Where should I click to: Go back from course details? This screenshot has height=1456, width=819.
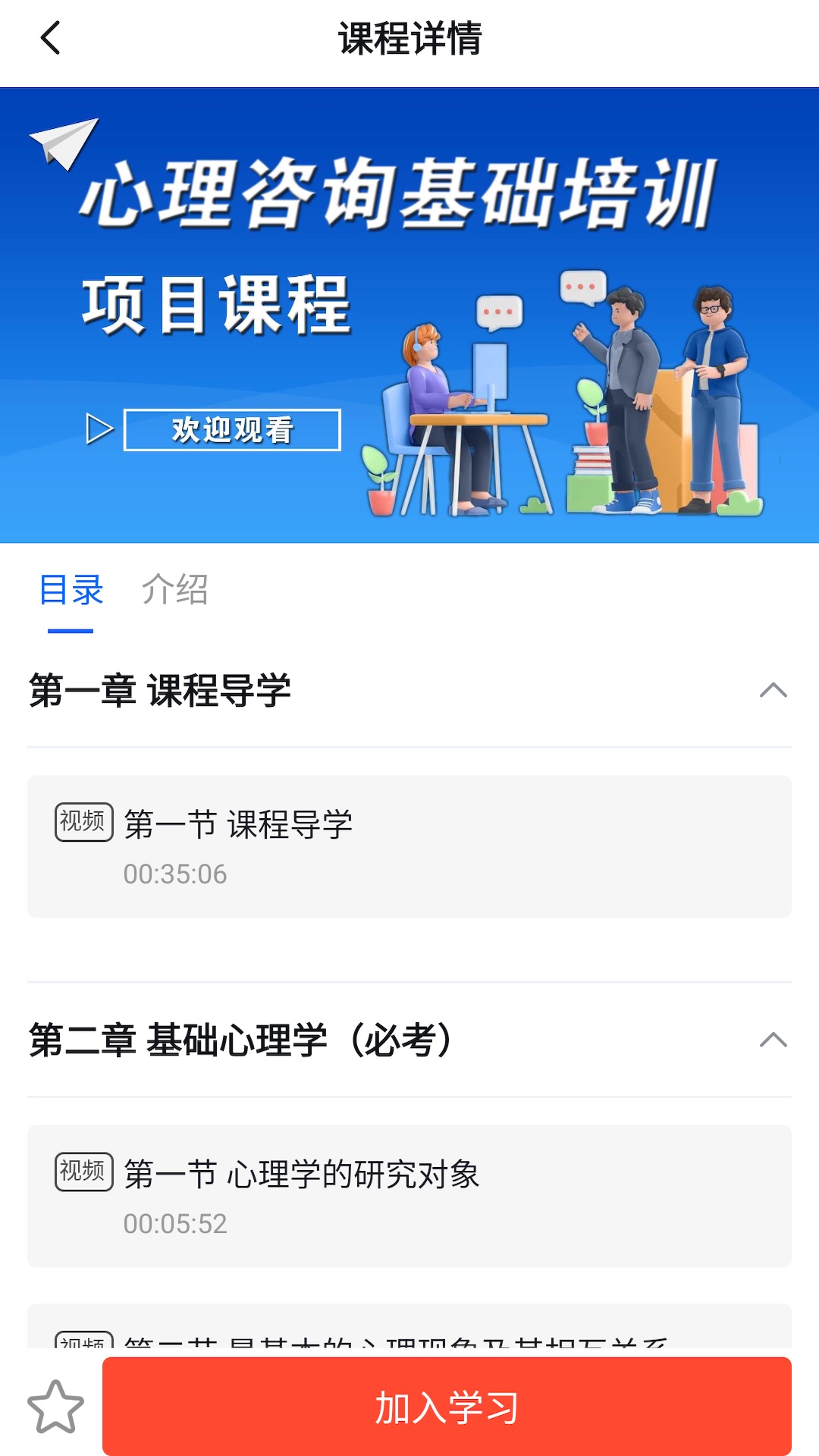[50, 38]
